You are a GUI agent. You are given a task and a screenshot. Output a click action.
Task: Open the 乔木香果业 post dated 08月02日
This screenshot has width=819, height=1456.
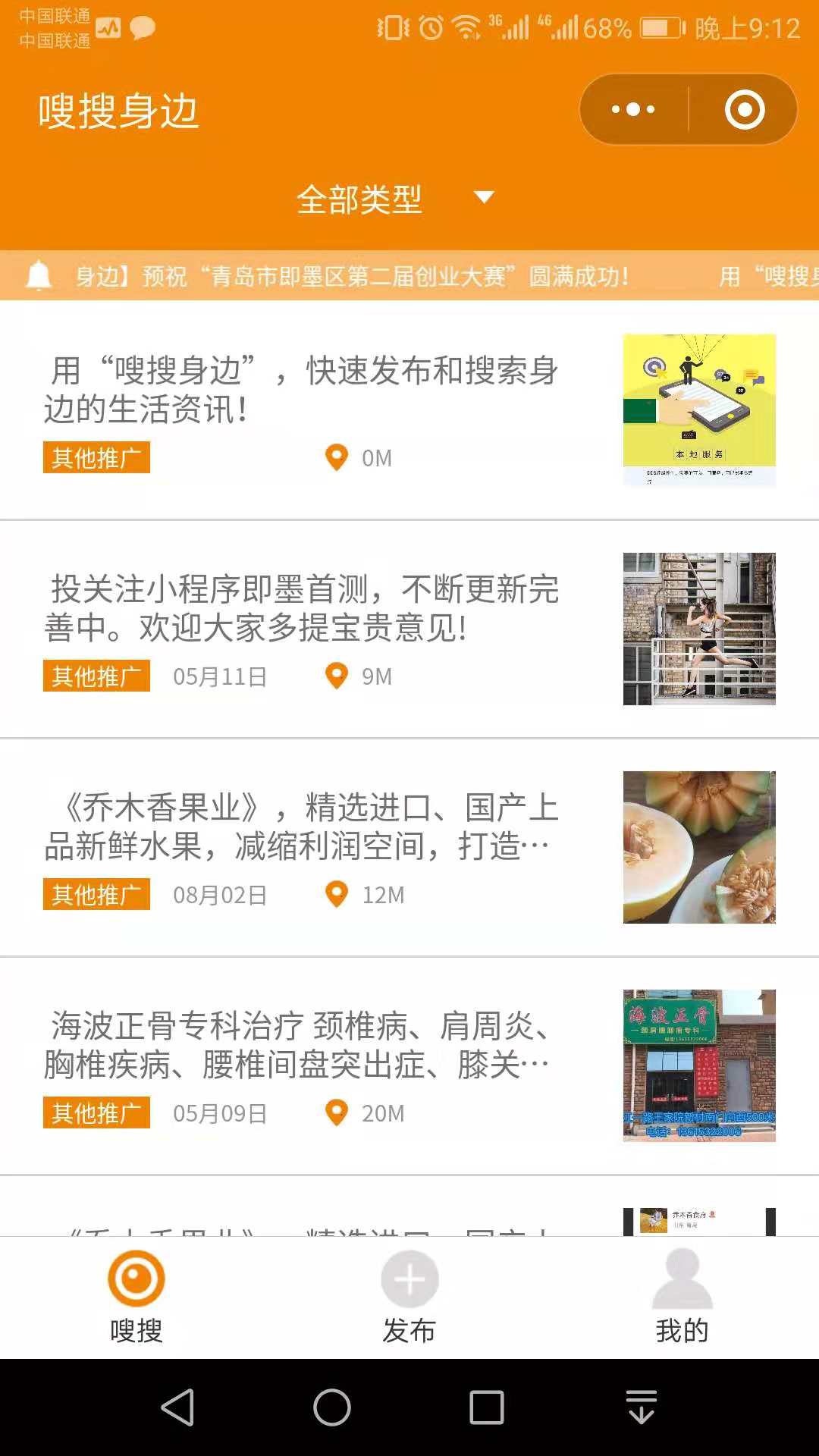coord(409,847)
